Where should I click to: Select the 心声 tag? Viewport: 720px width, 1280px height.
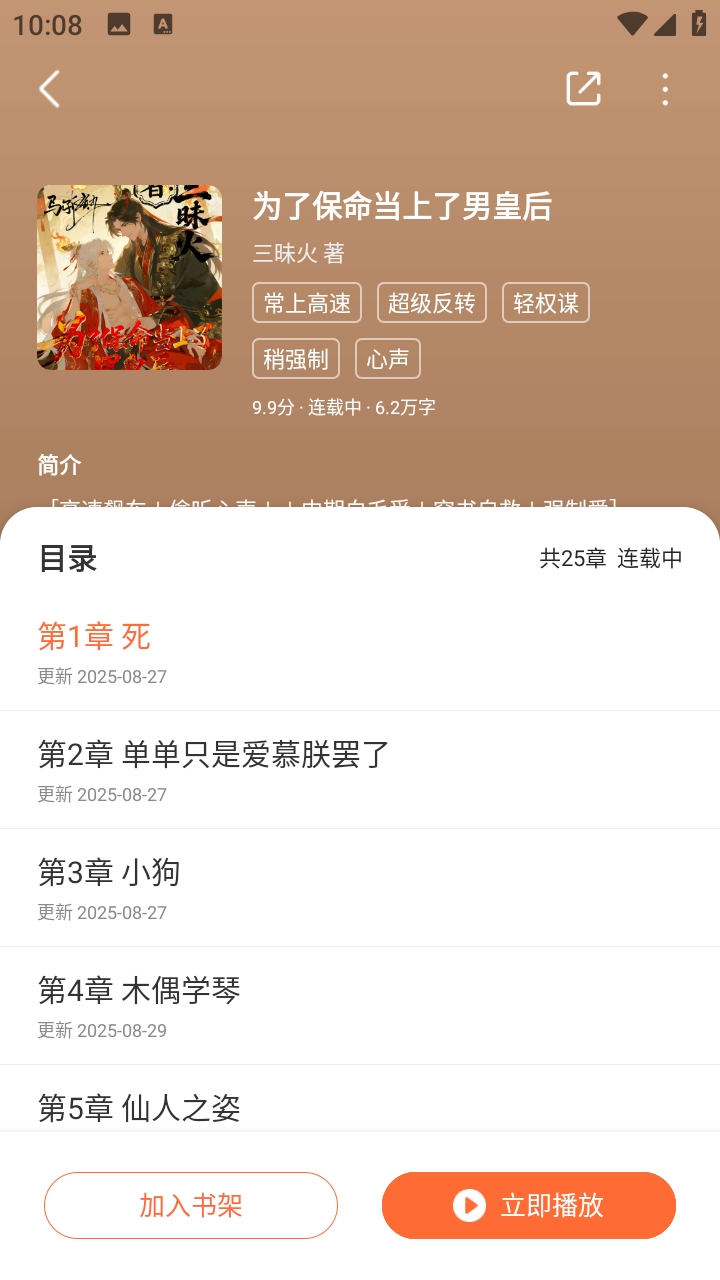(x=388, y=358)
